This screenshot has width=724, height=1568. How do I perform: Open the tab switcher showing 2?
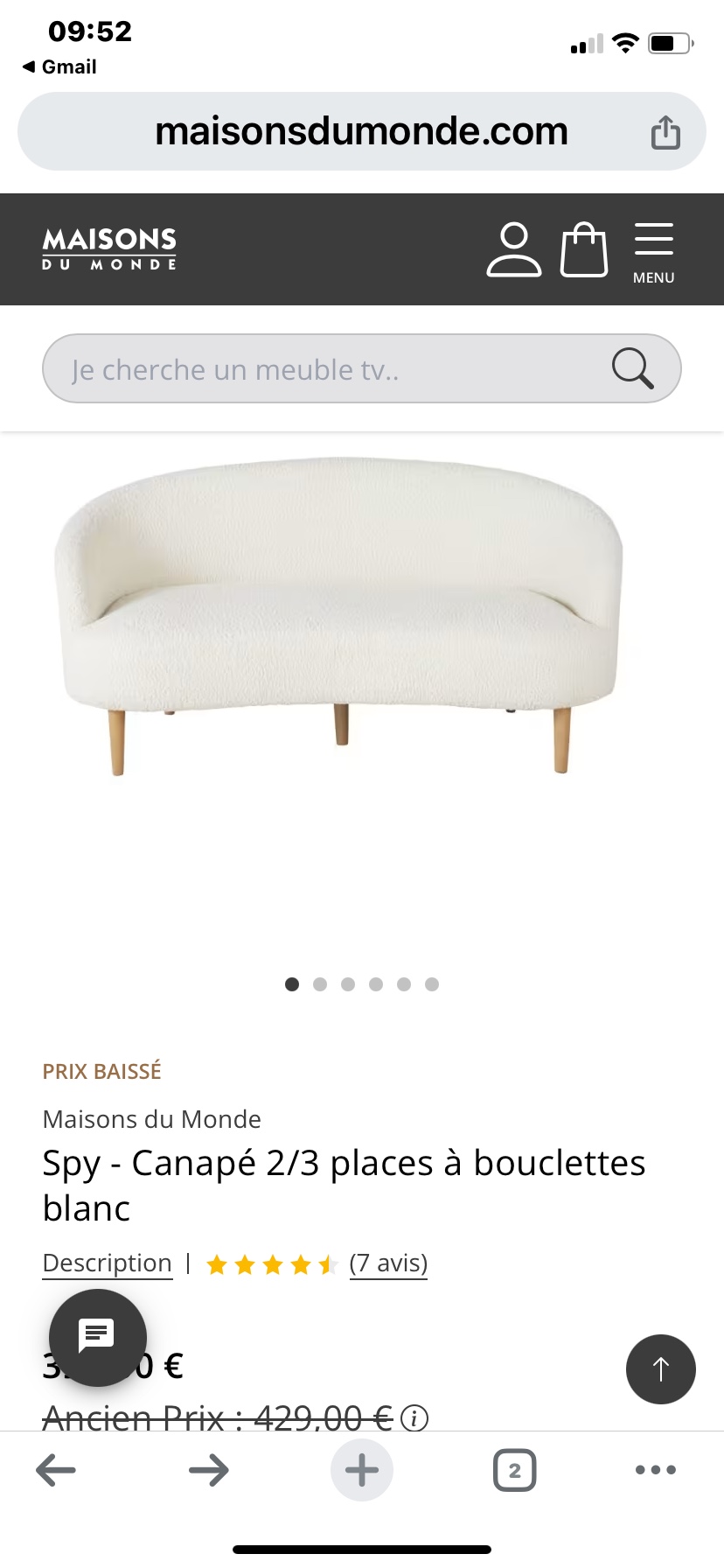(x=515, y=1470)
